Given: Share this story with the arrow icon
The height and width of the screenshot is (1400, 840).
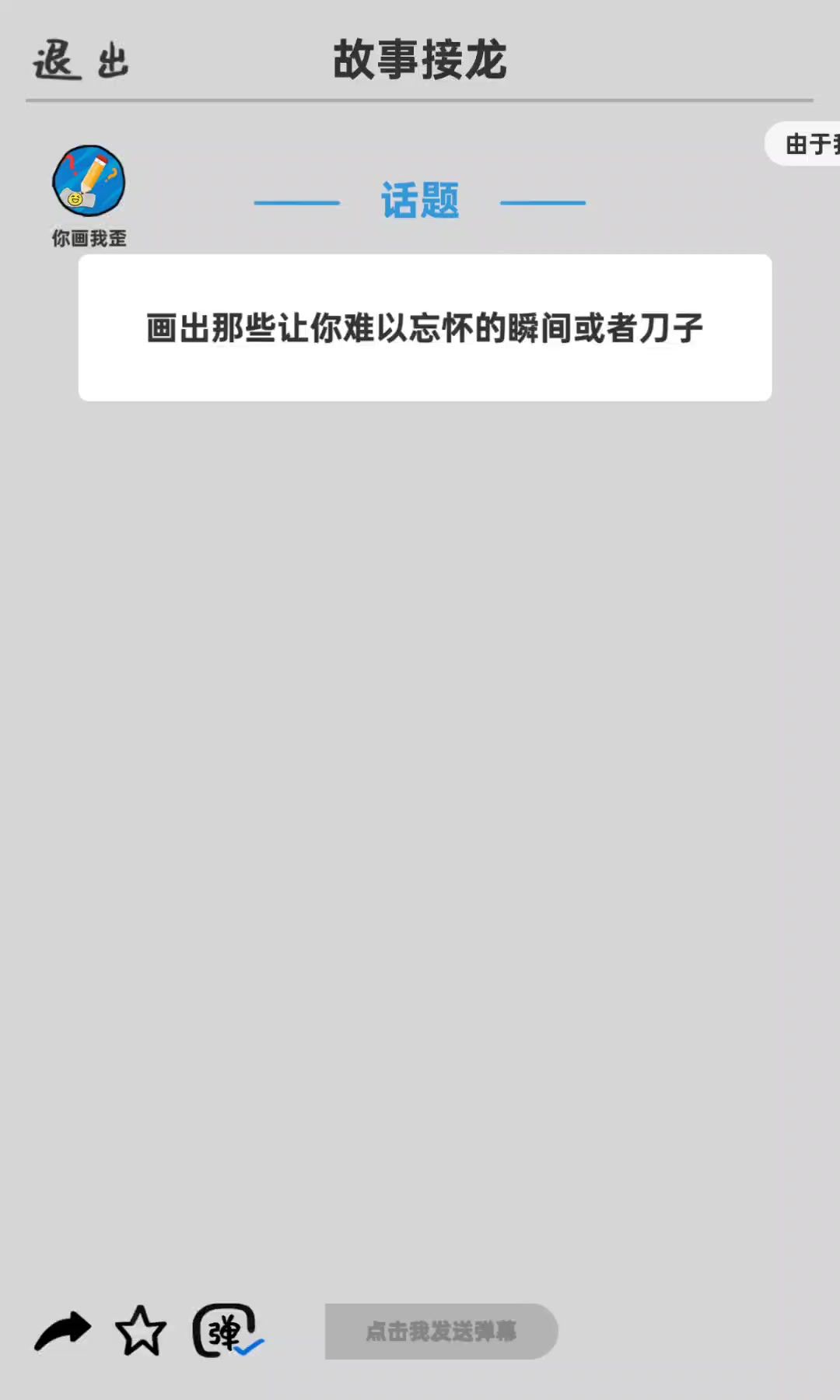Looking at the screenshot, I should tap(63, 1331).
